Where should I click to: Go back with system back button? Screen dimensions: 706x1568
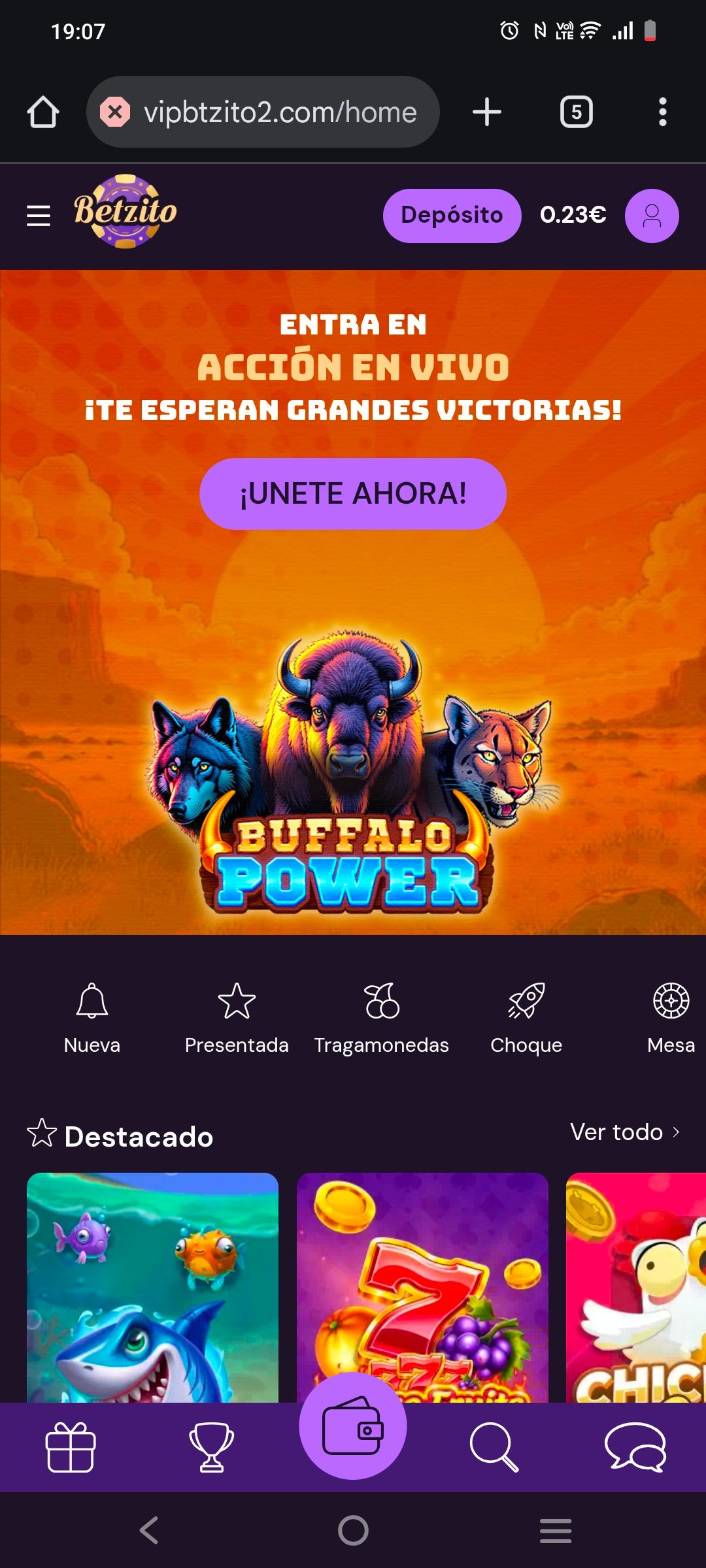click(x=149, y=1530)
